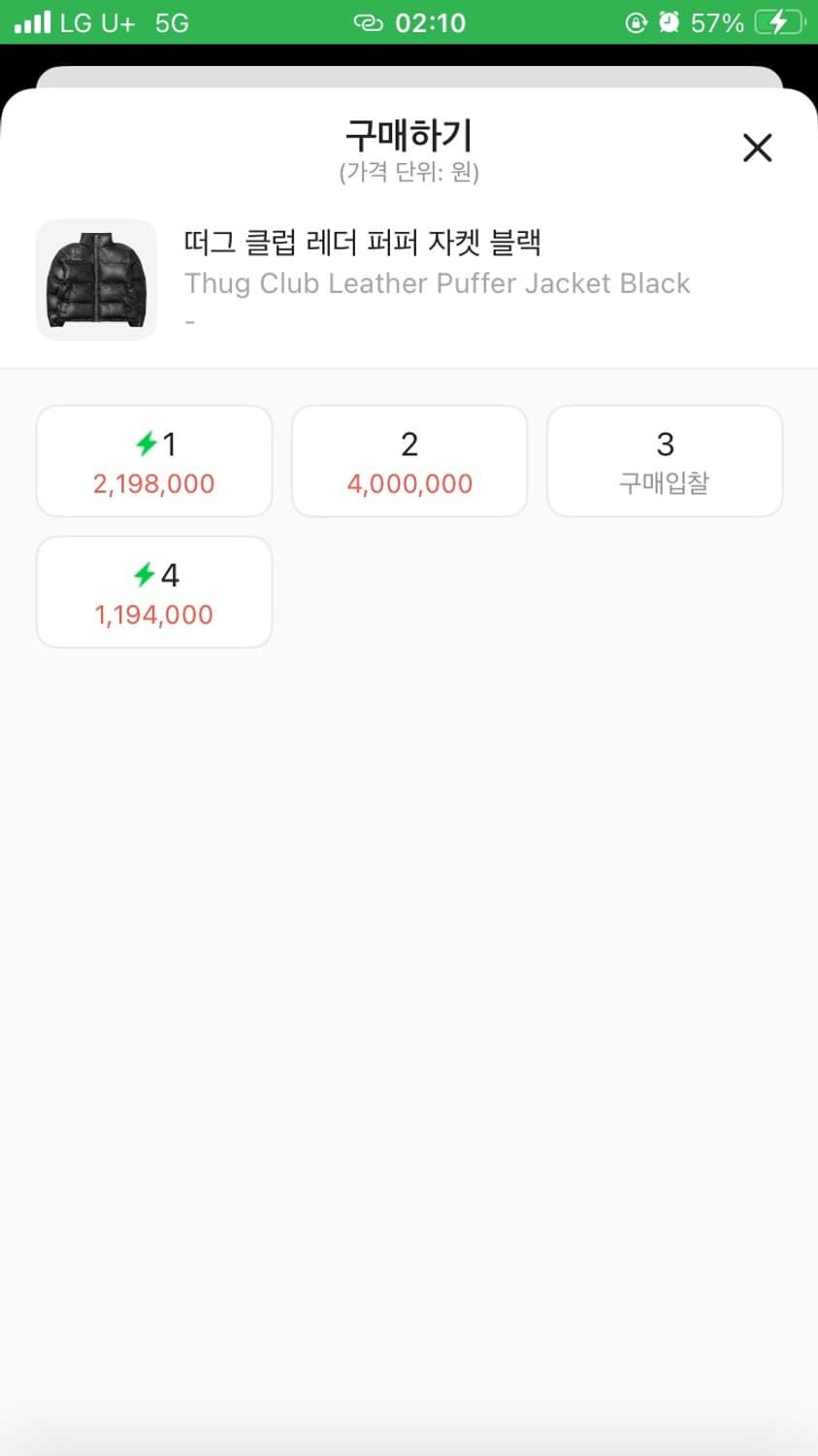Tap the 구매하기 modal title

pyautogui.click(x=409, y=136)
